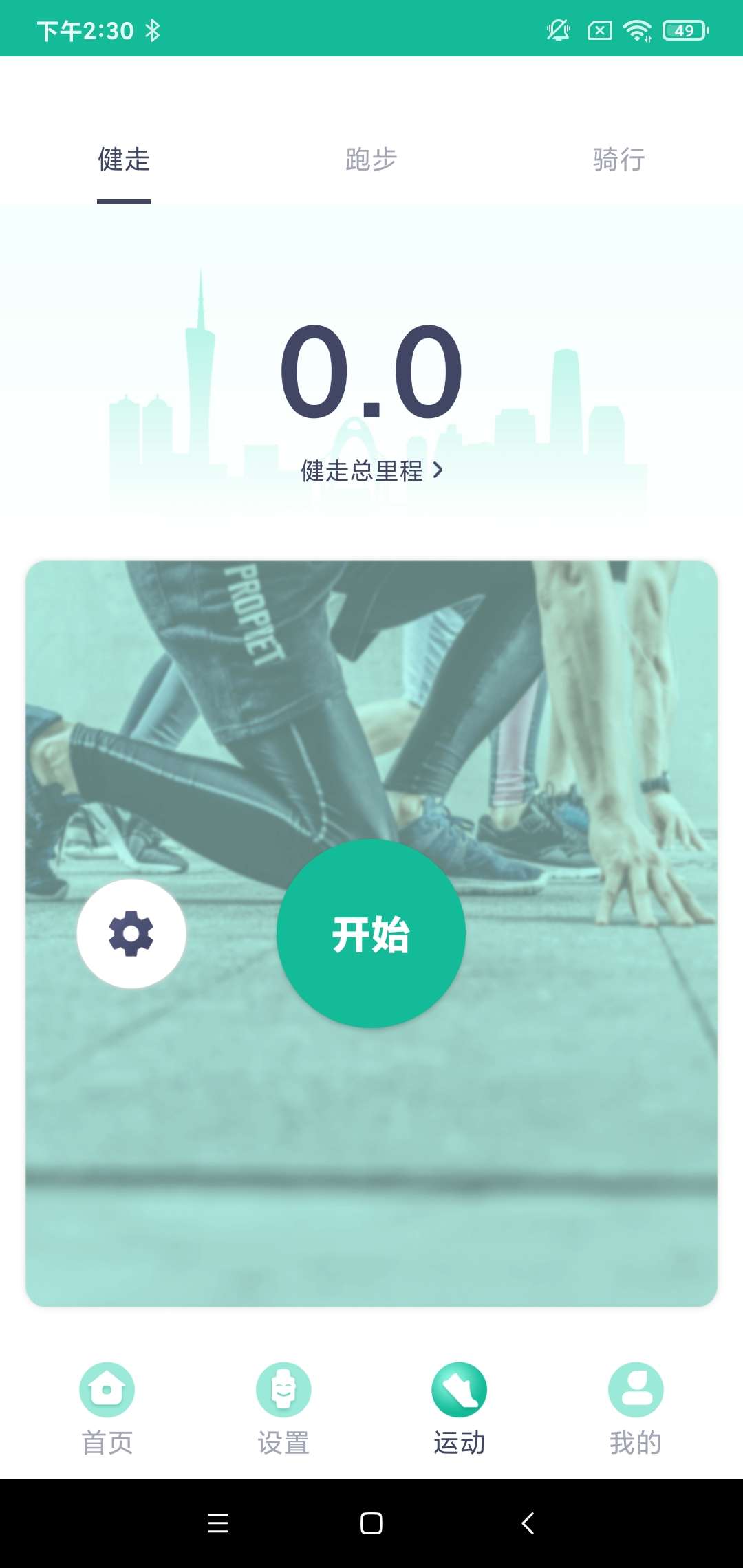Open 健走总里程 details

[371, 471]
